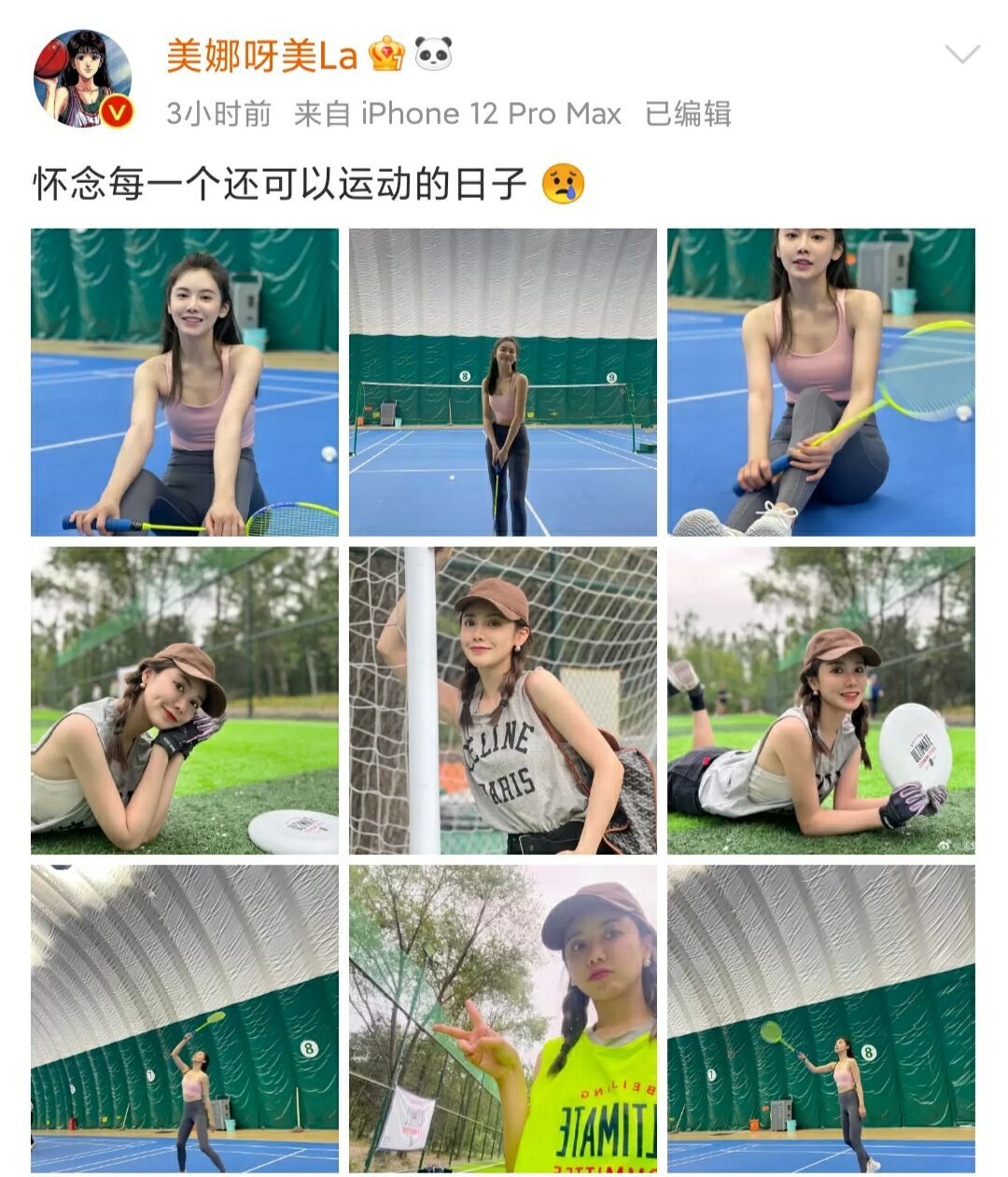Open photo of woman leaning forward, racket on floor

pyautogui.click(x=185, y=382)
